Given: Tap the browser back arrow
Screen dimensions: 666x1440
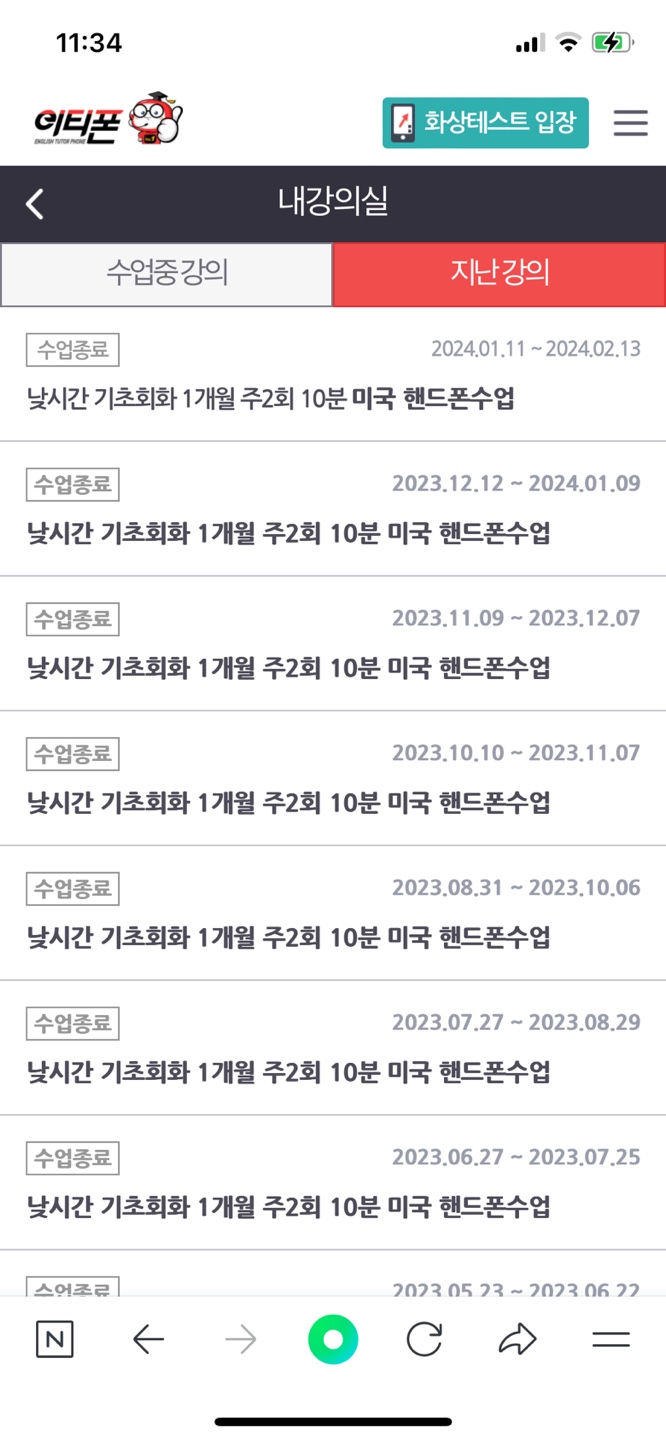Looking at the screenshot, I should click(x=148, y=1339).
